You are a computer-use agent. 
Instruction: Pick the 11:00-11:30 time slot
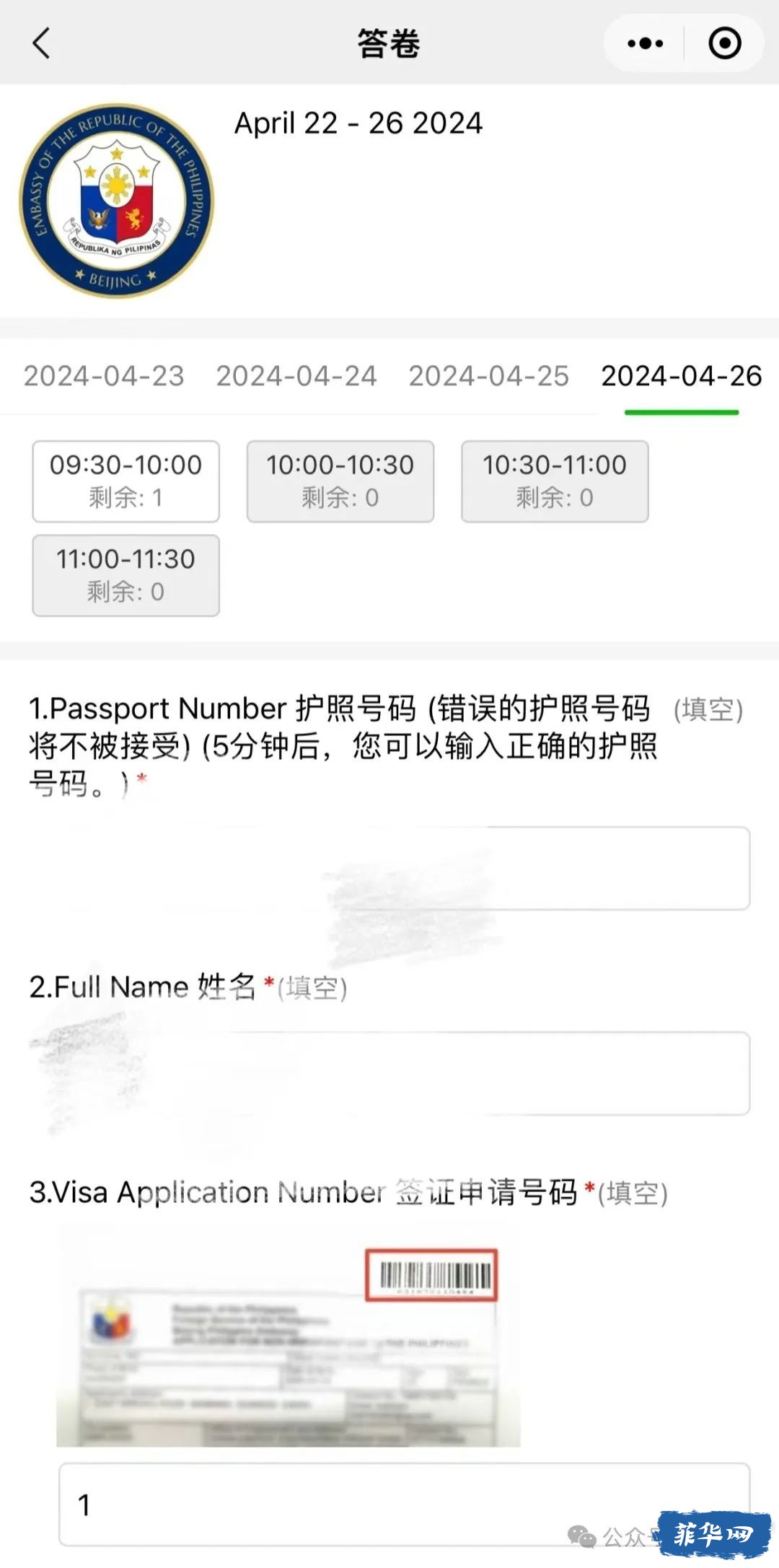[126, 575]
